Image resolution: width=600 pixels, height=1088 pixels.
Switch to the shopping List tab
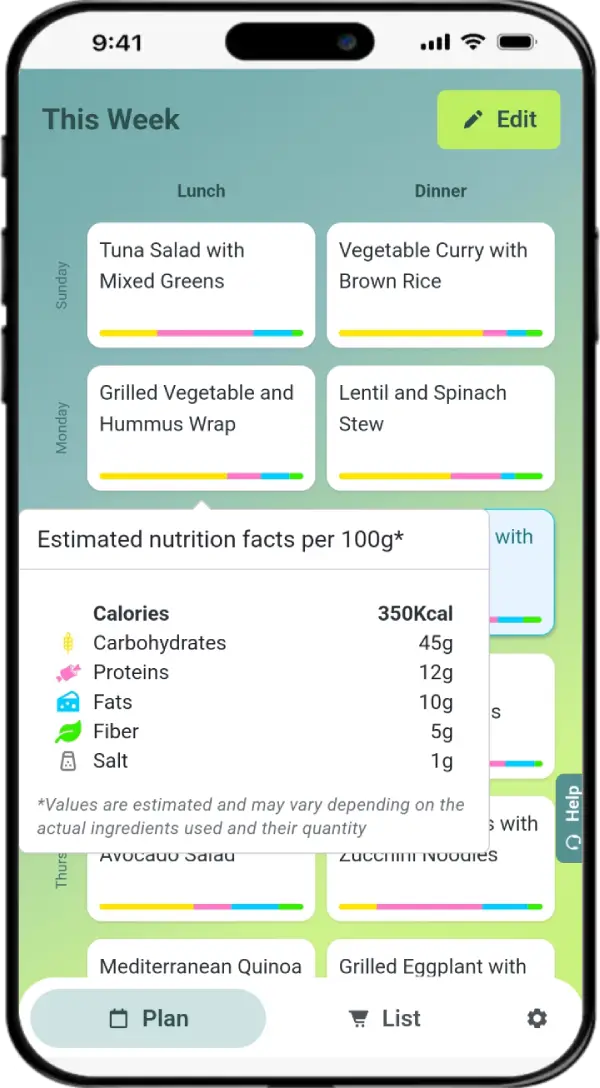384,1018
